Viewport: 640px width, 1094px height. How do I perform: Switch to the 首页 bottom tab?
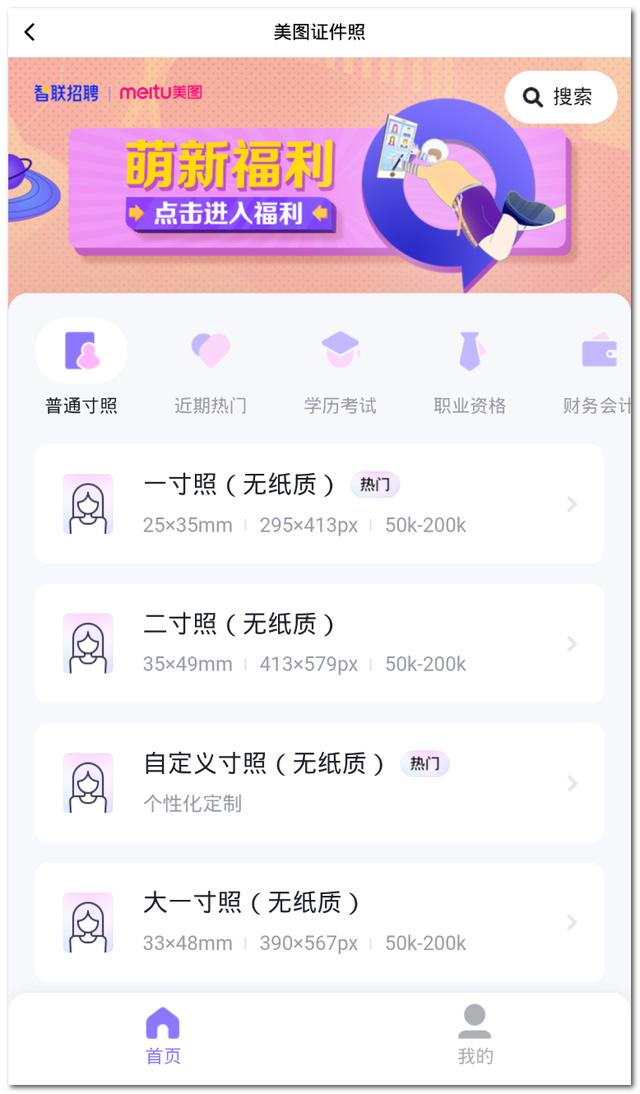[x=163, y=1036]
